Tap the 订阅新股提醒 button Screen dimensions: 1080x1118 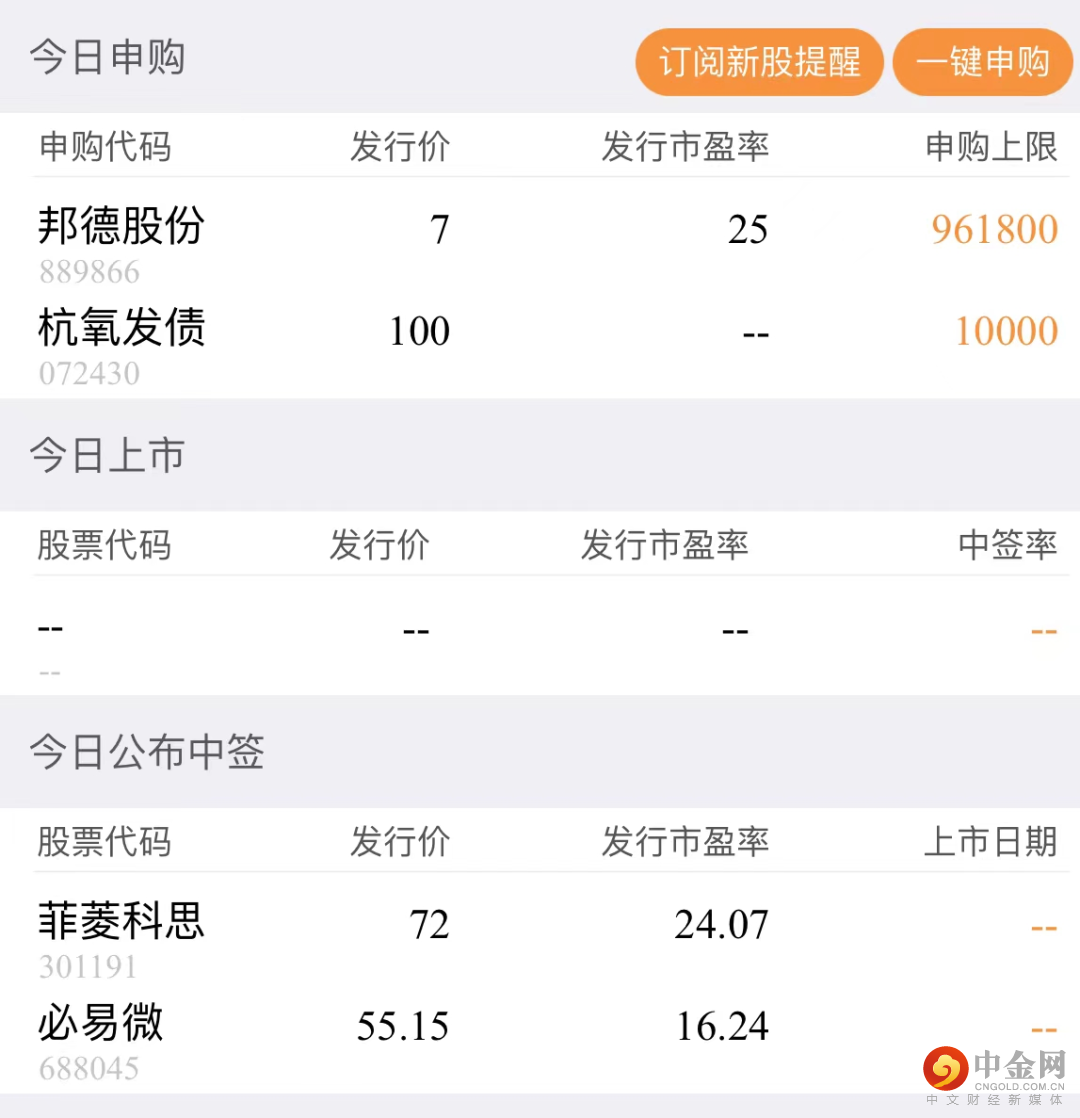(759, 62)
